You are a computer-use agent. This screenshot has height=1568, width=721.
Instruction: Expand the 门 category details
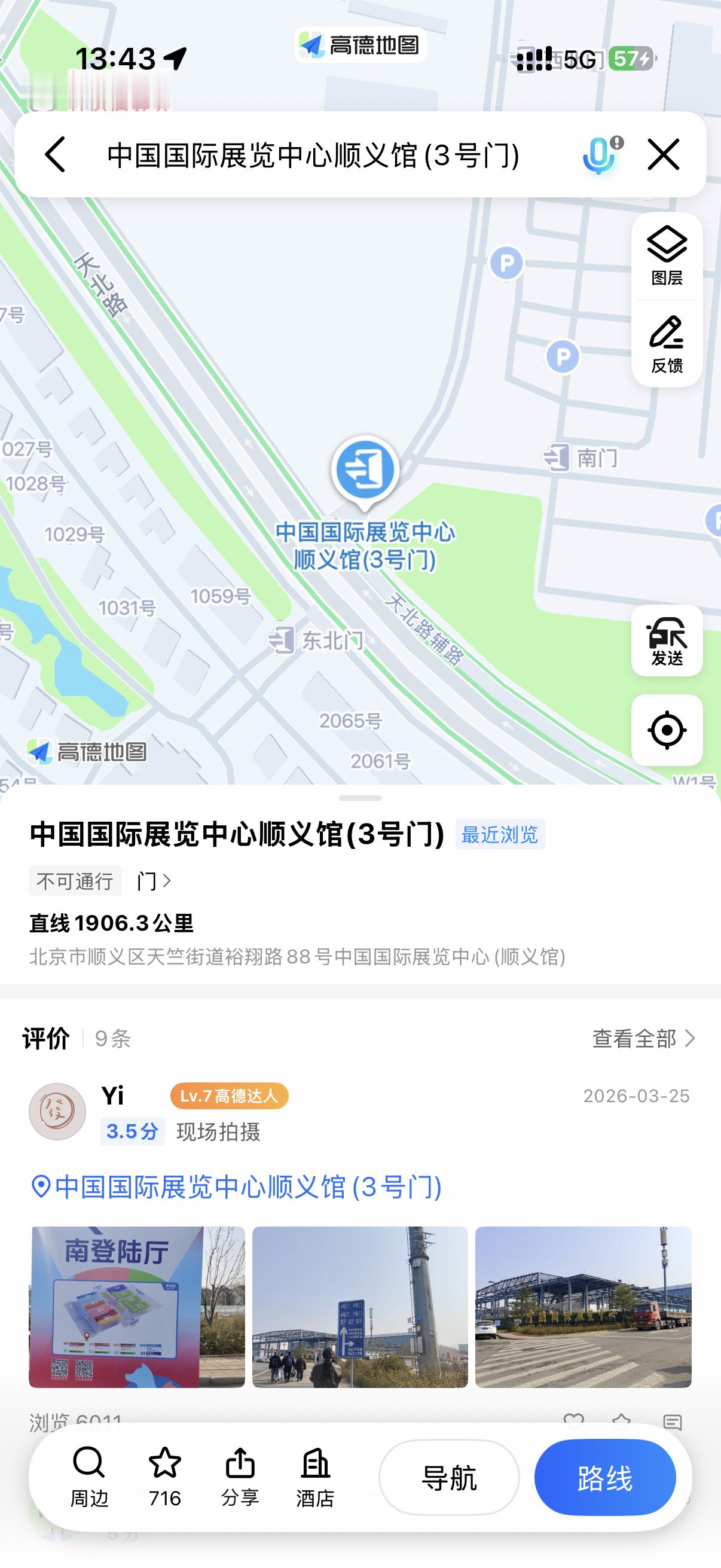point(151,881)
